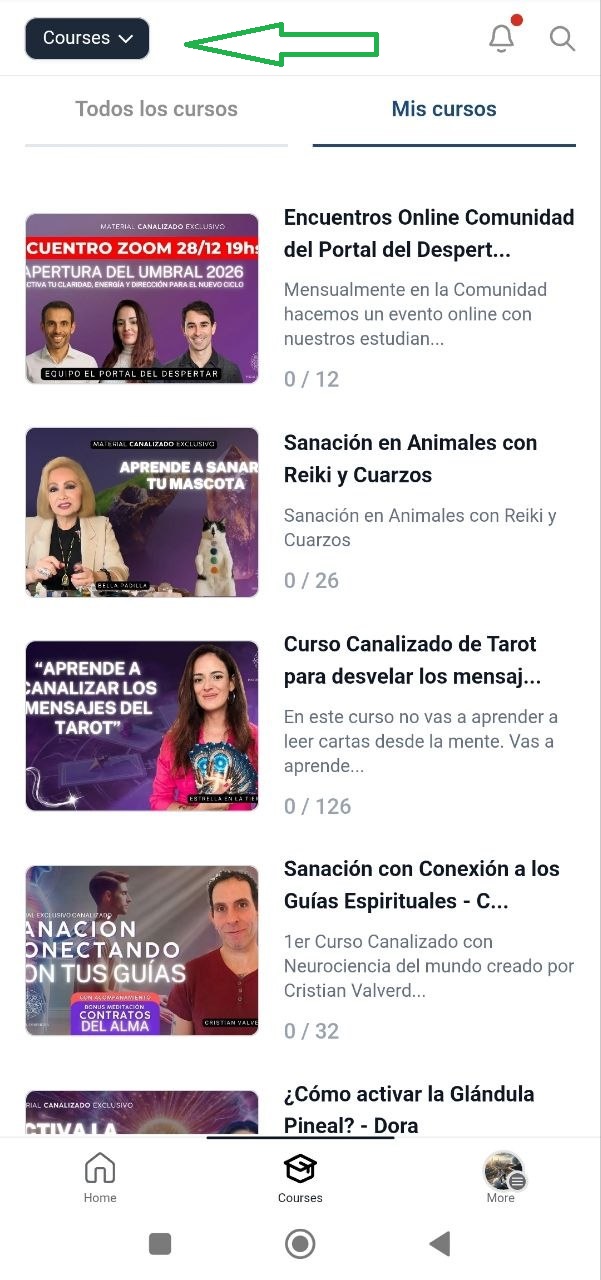Screen dimensions: 601x1280
Task: Open the Glándula Pineal course
Action: (x=408, y=1108)
